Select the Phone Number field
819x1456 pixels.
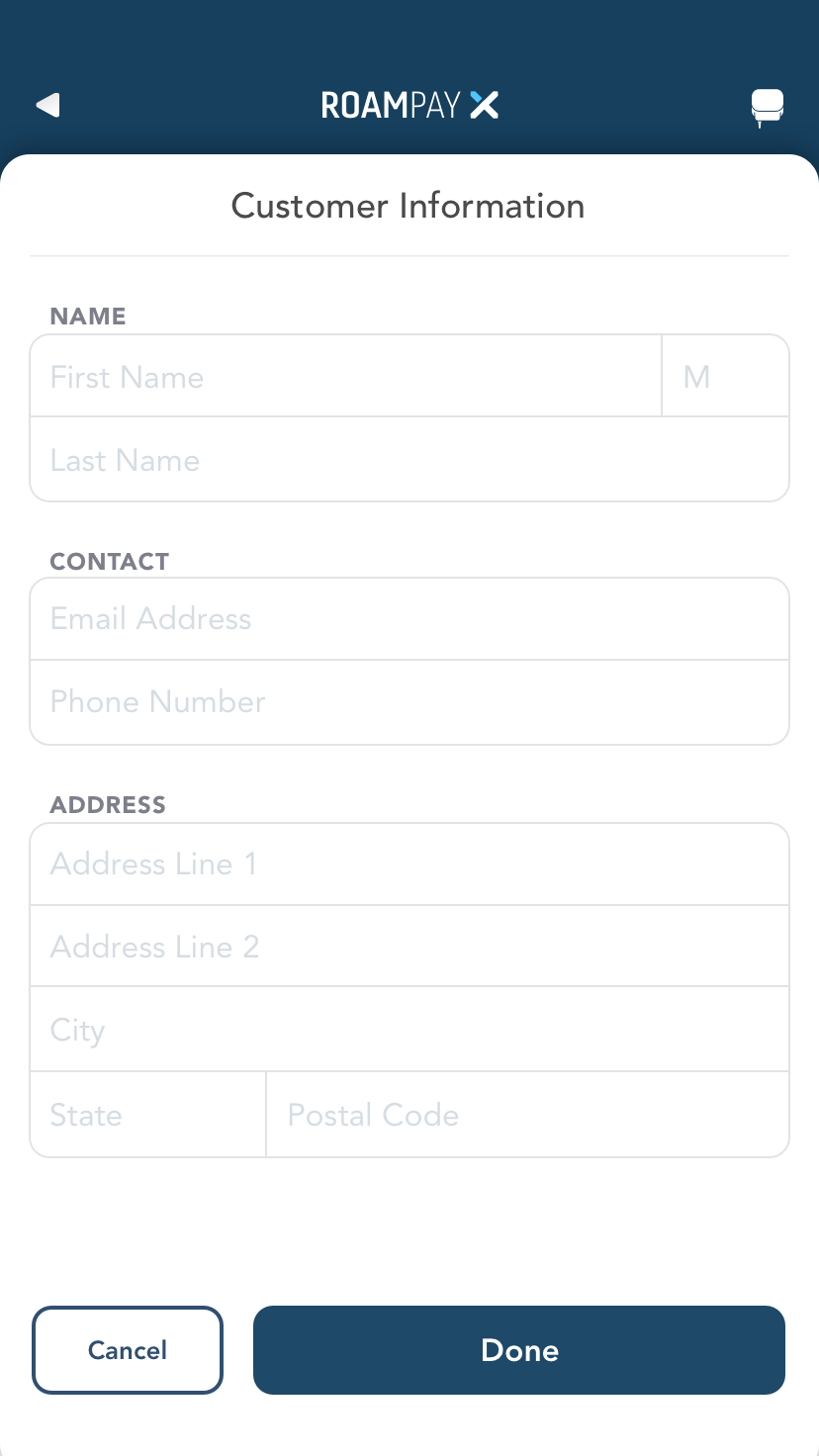[x=409, y=702]
